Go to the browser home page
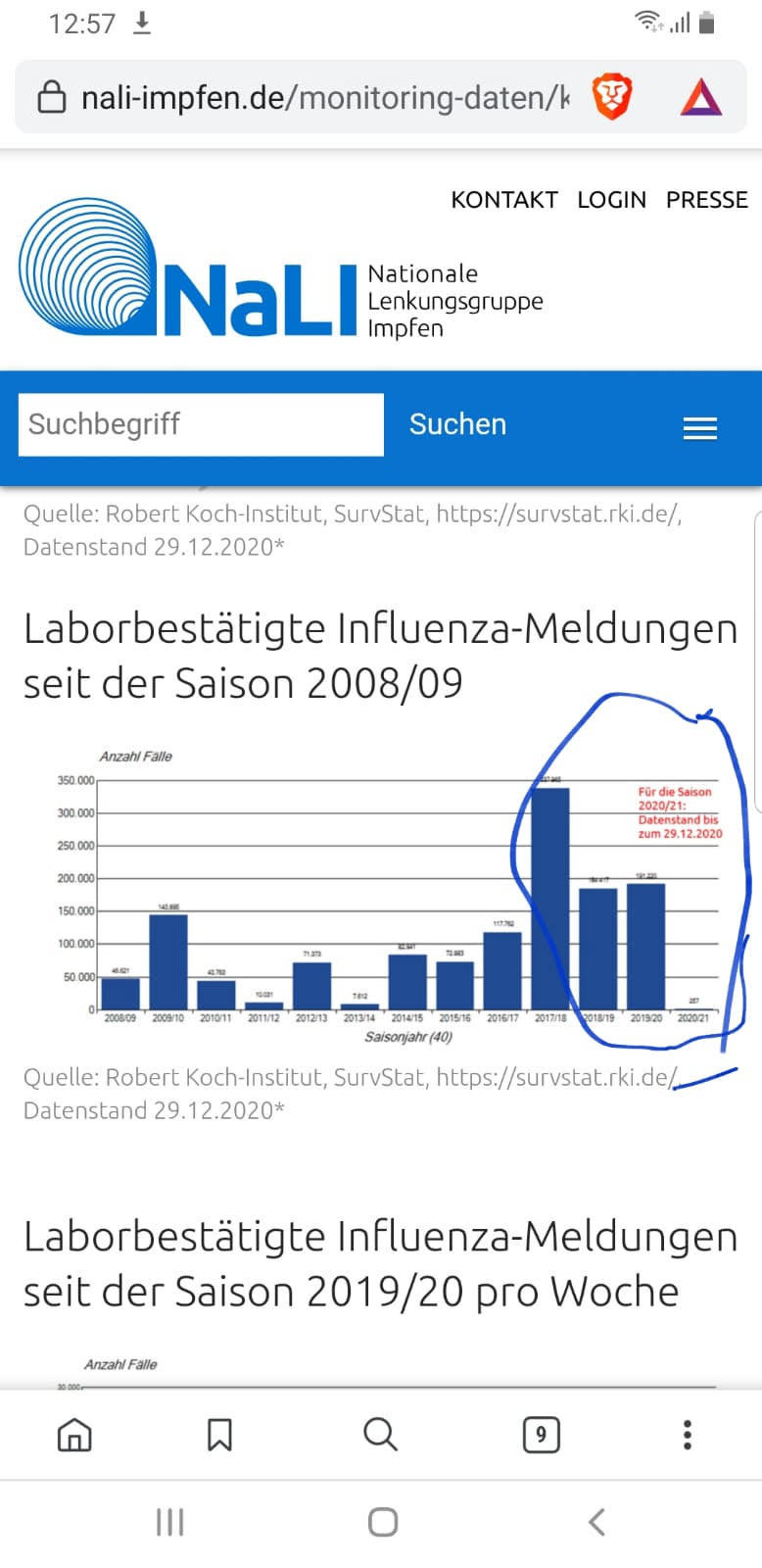This screenshot has height=1568, width=762. pos(74,1435)
